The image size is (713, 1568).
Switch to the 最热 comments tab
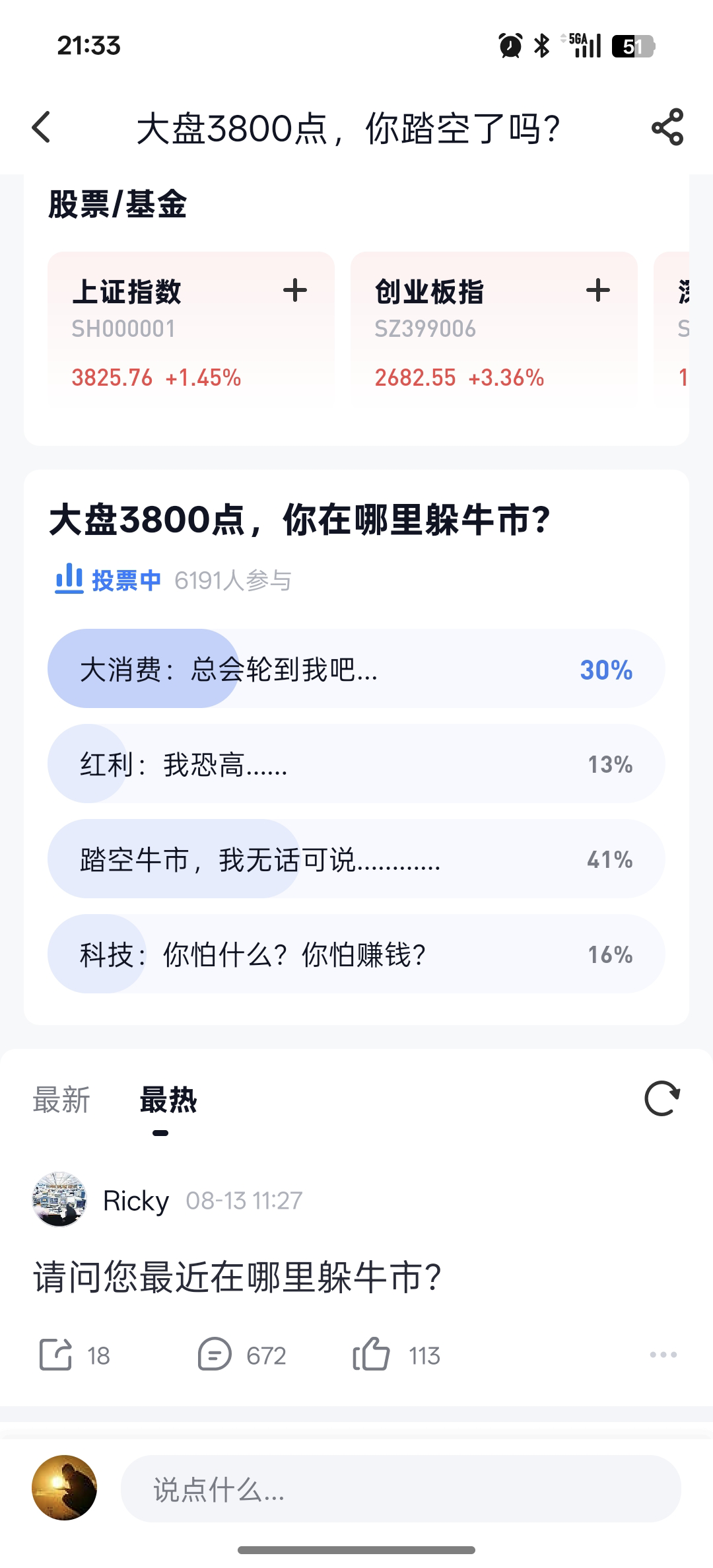tap(168, 1100)
